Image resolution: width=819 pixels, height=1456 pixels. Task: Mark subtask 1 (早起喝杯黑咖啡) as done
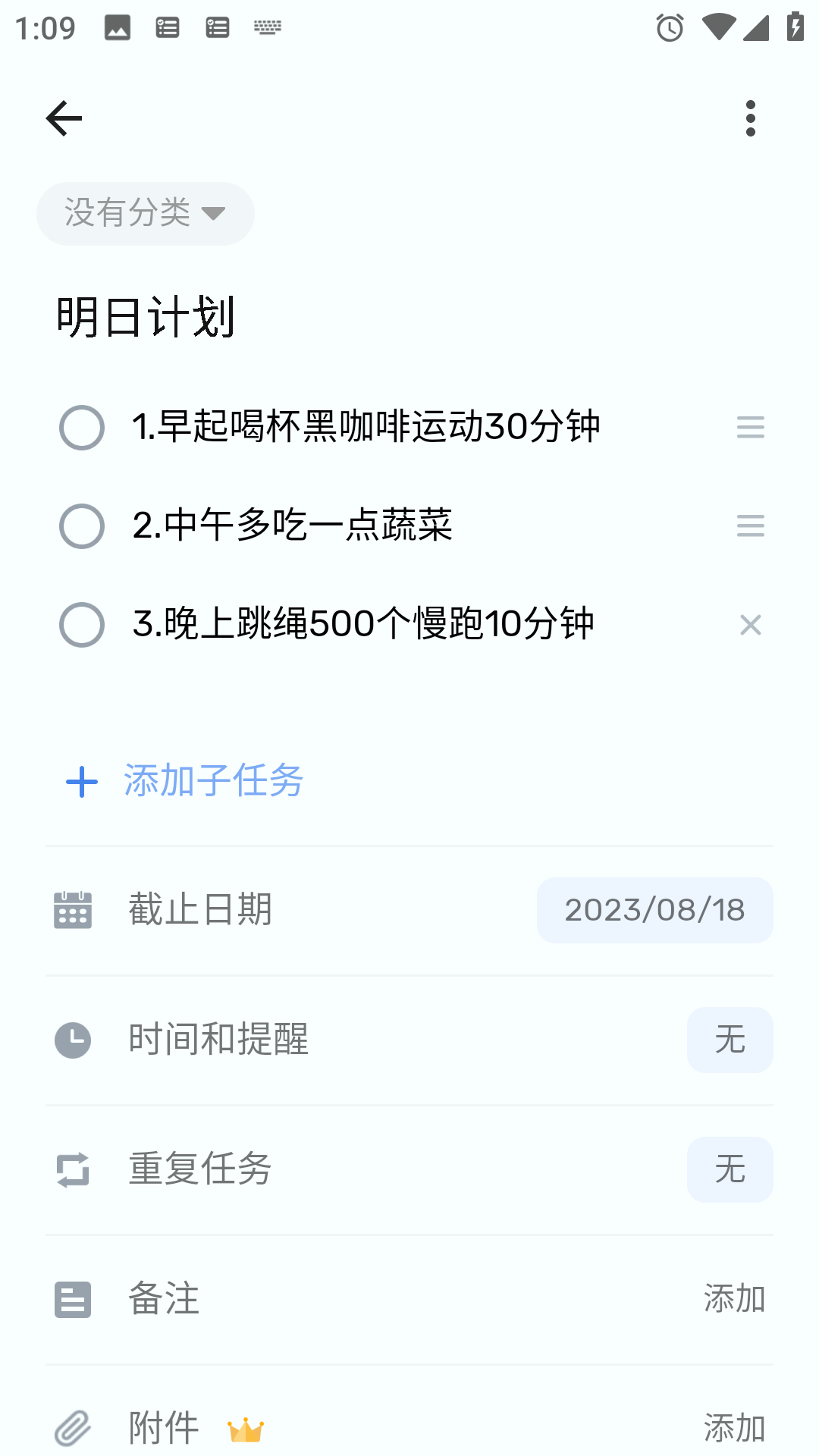tap(82, 427)
